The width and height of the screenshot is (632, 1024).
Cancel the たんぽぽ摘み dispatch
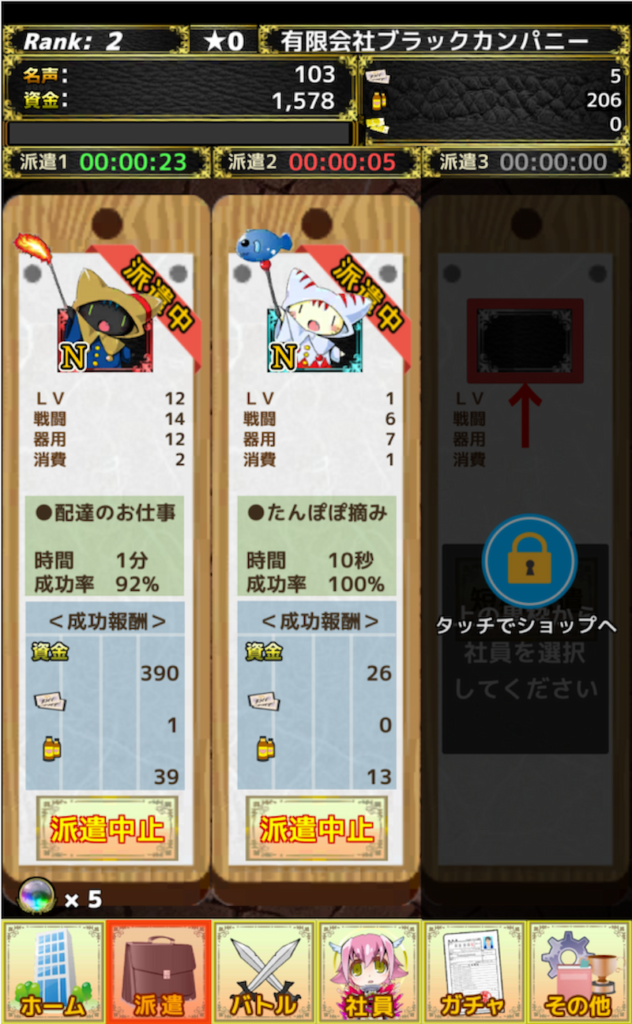point(317,828)
